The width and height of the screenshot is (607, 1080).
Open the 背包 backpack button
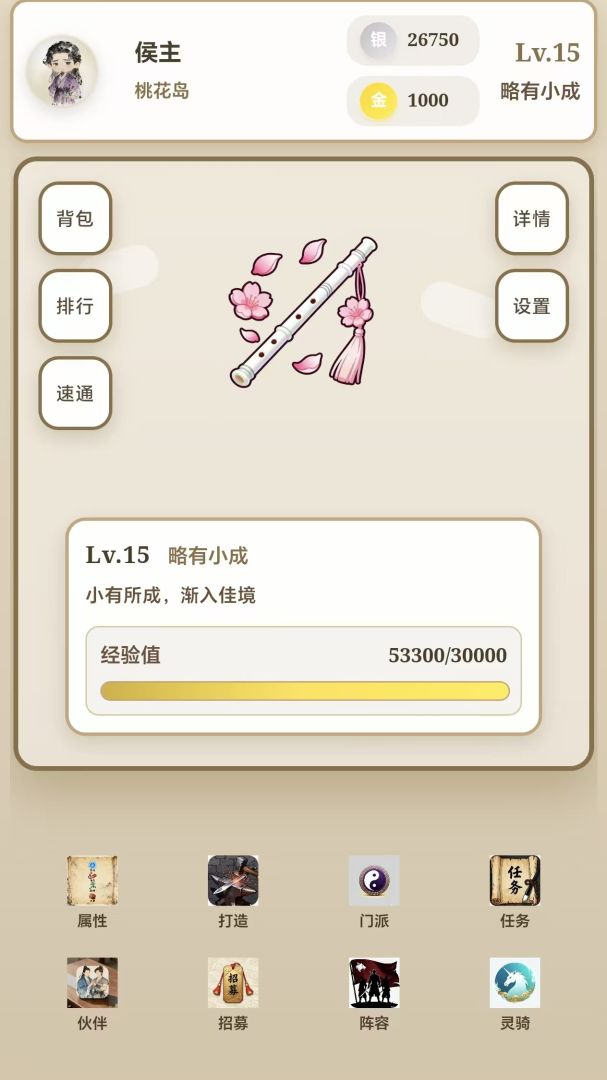coord(75,218)
